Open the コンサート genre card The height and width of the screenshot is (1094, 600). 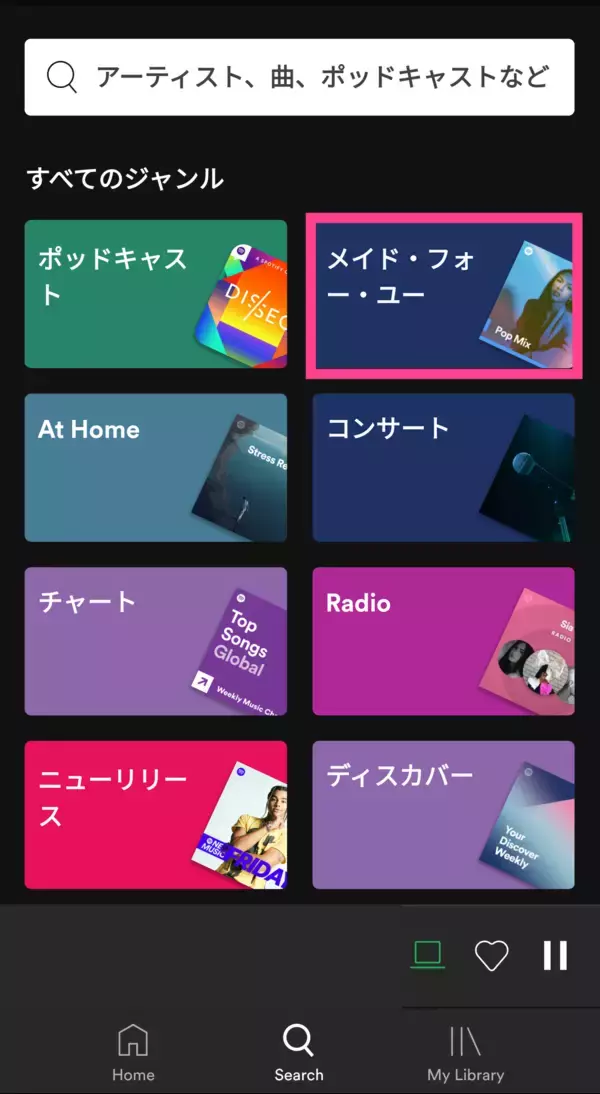pos(443,467)
